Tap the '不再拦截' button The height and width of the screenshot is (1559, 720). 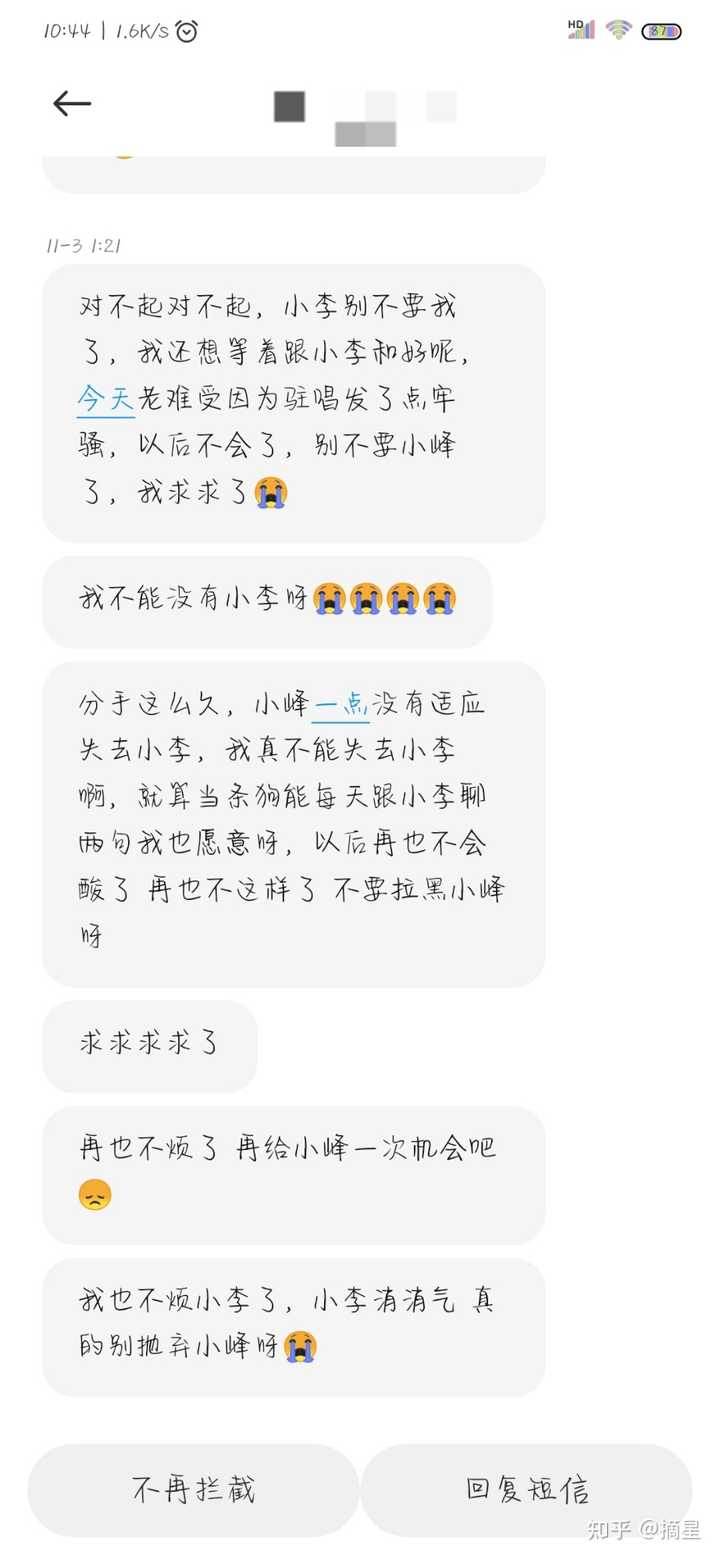[193, 1489]
